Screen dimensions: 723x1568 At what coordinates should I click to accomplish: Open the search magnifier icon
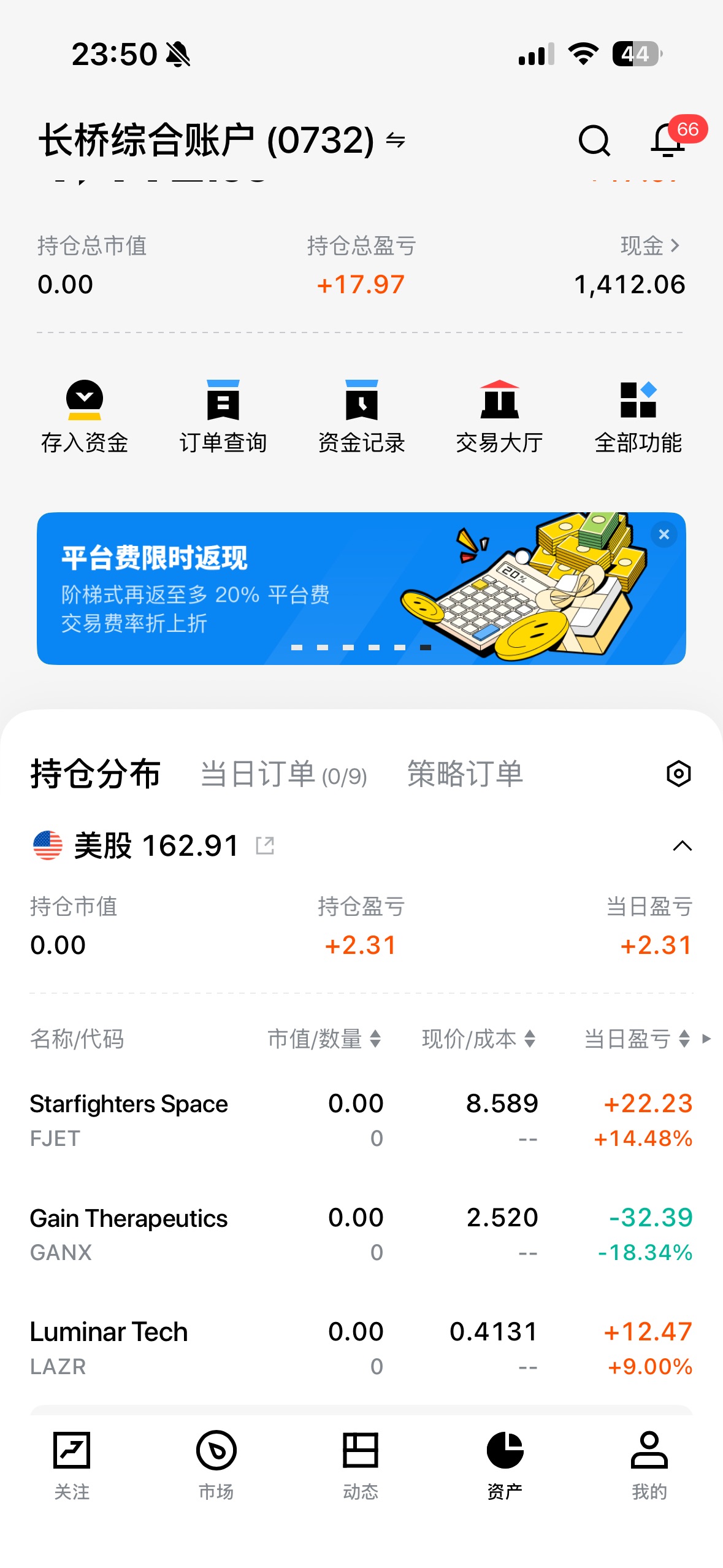(594, 140)
